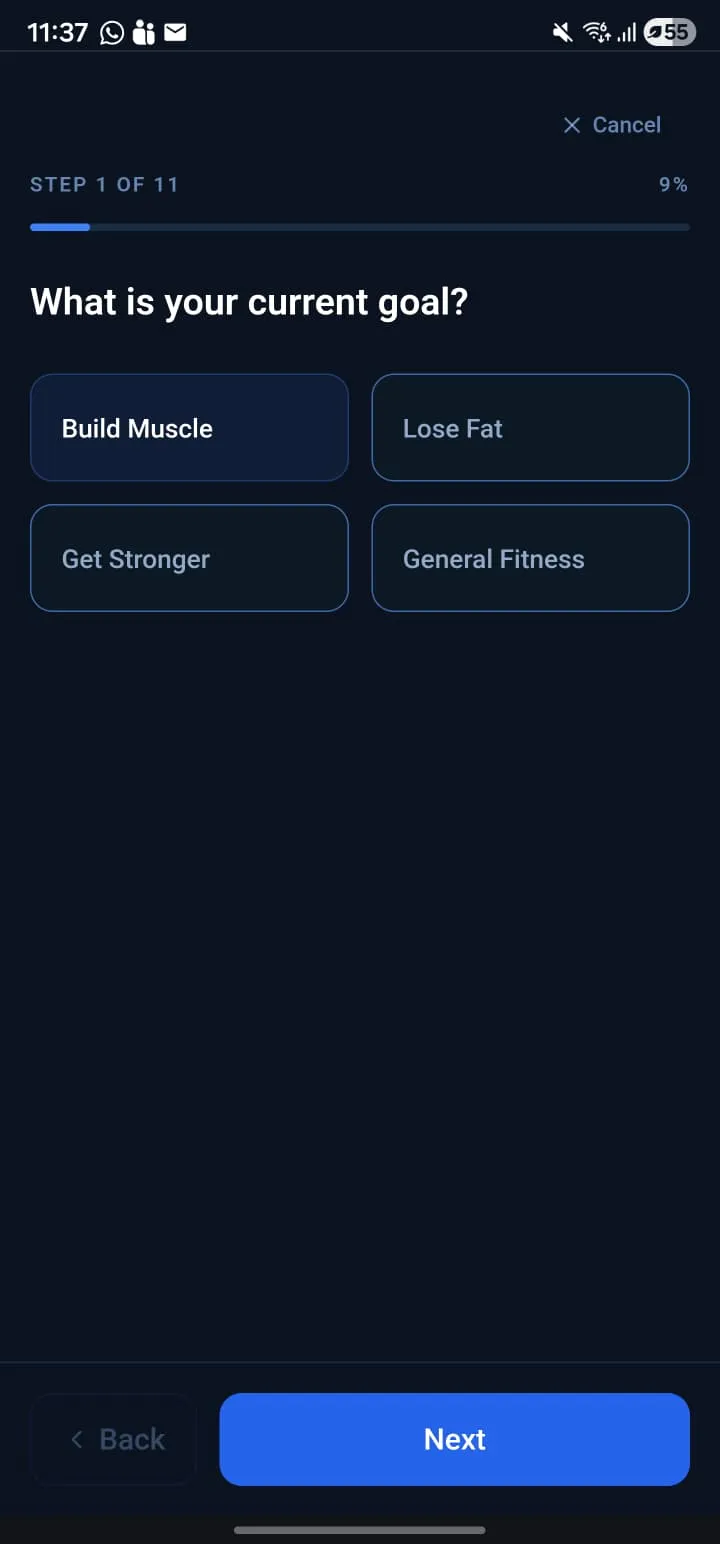Select General Fitness as goal
Viewport: 720px width, 1544px height.
tap(530, 558)
